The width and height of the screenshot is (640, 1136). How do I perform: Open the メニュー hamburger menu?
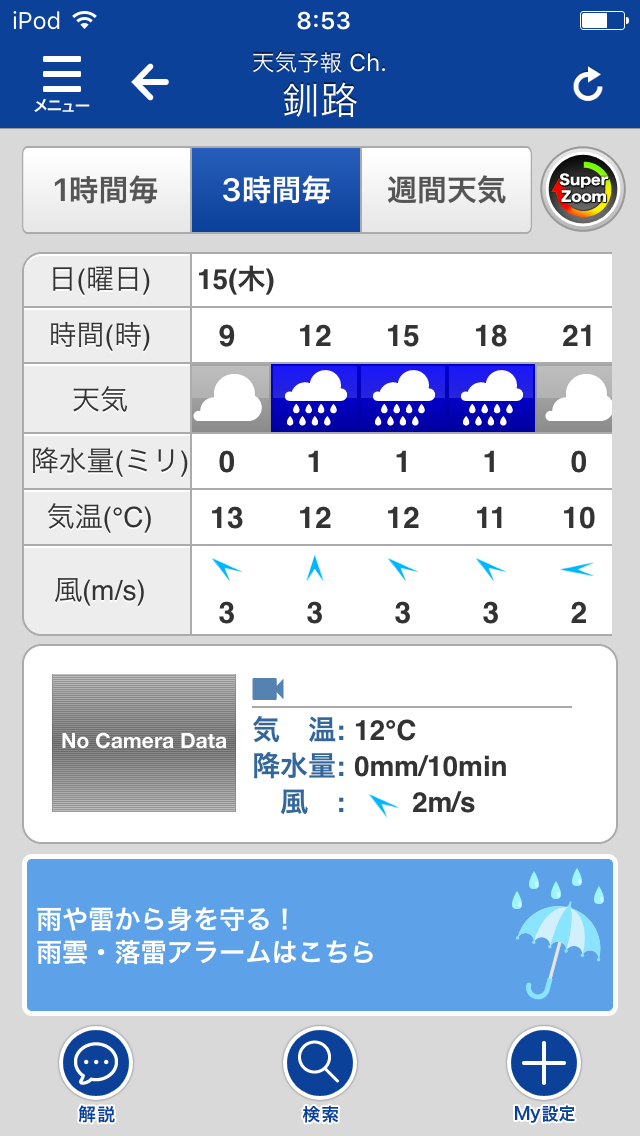pos(62,83)
